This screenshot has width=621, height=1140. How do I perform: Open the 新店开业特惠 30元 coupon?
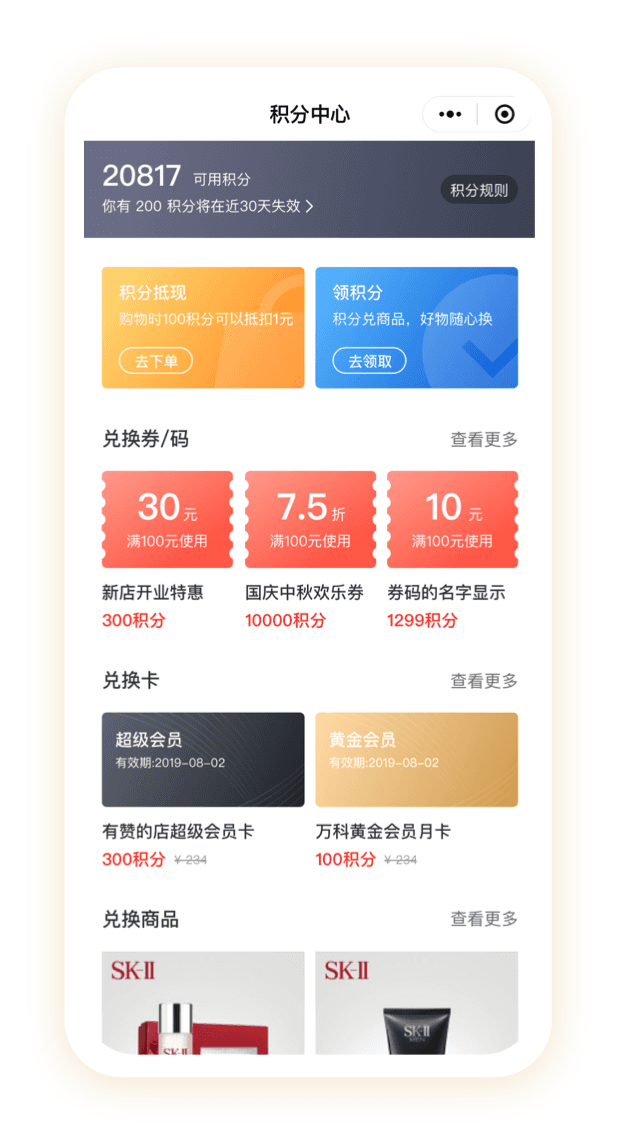tap(167, 520)
